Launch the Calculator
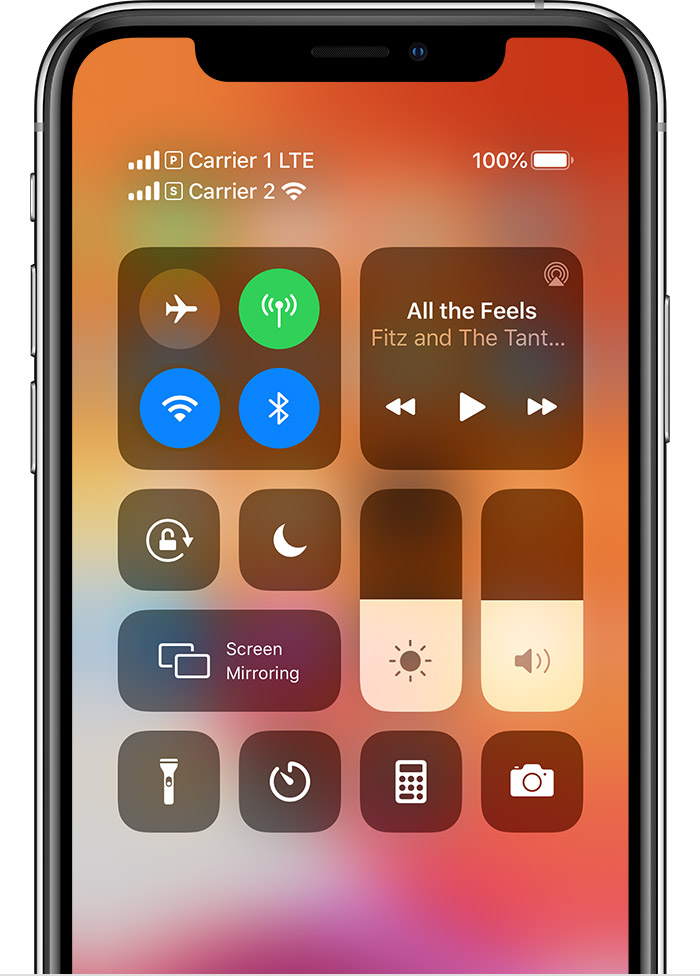 (411, 782)
